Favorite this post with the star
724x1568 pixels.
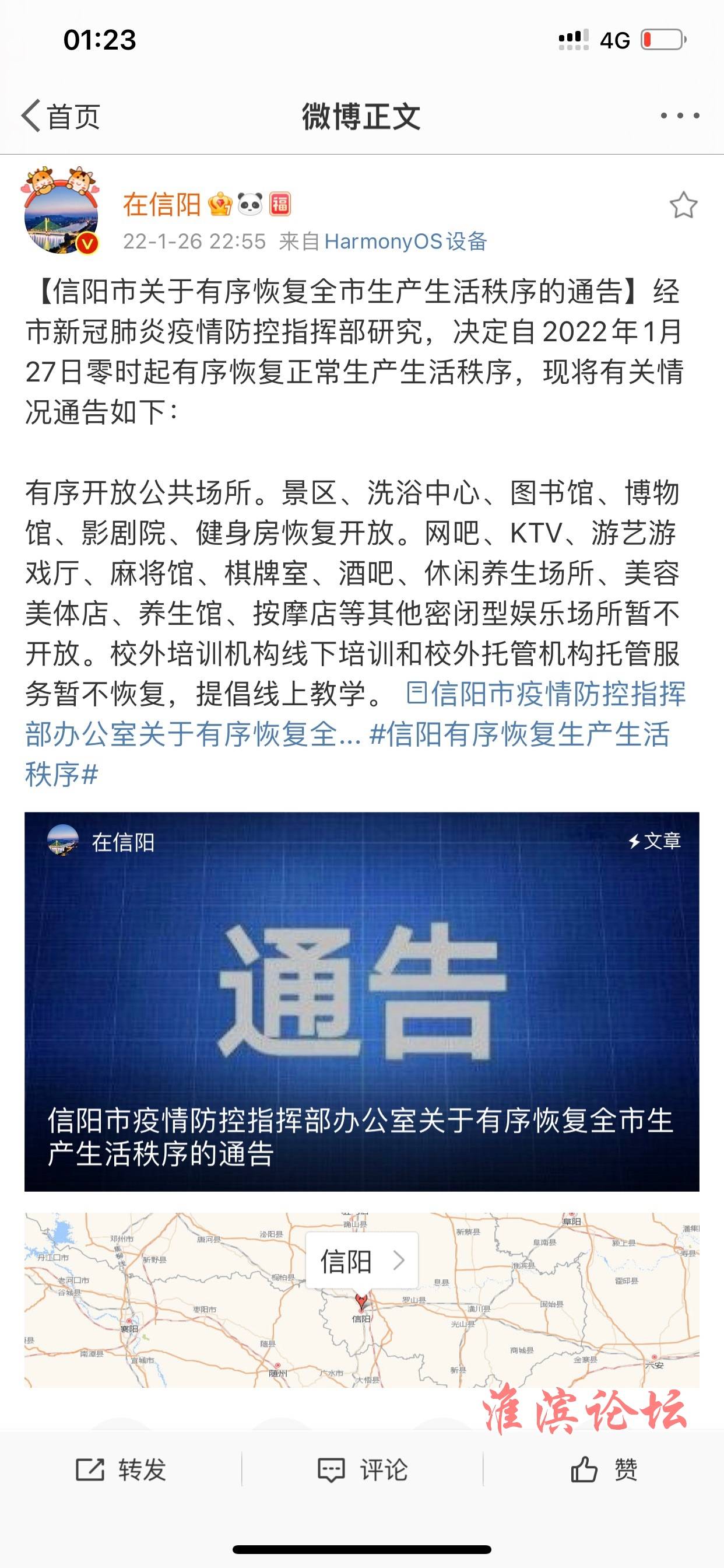pos(683,205)
